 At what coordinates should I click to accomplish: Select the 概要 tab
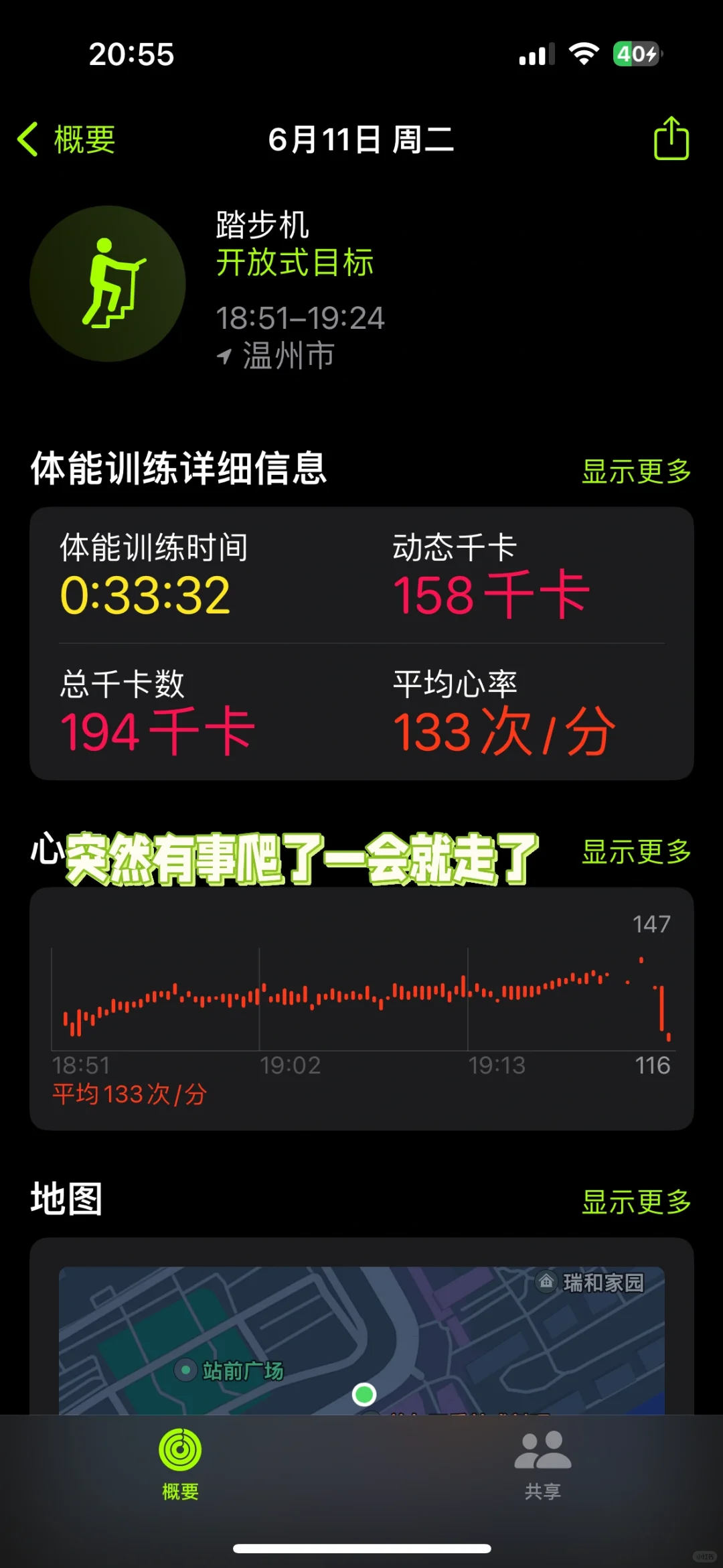pyautogui.click(x=180, y=1465)
